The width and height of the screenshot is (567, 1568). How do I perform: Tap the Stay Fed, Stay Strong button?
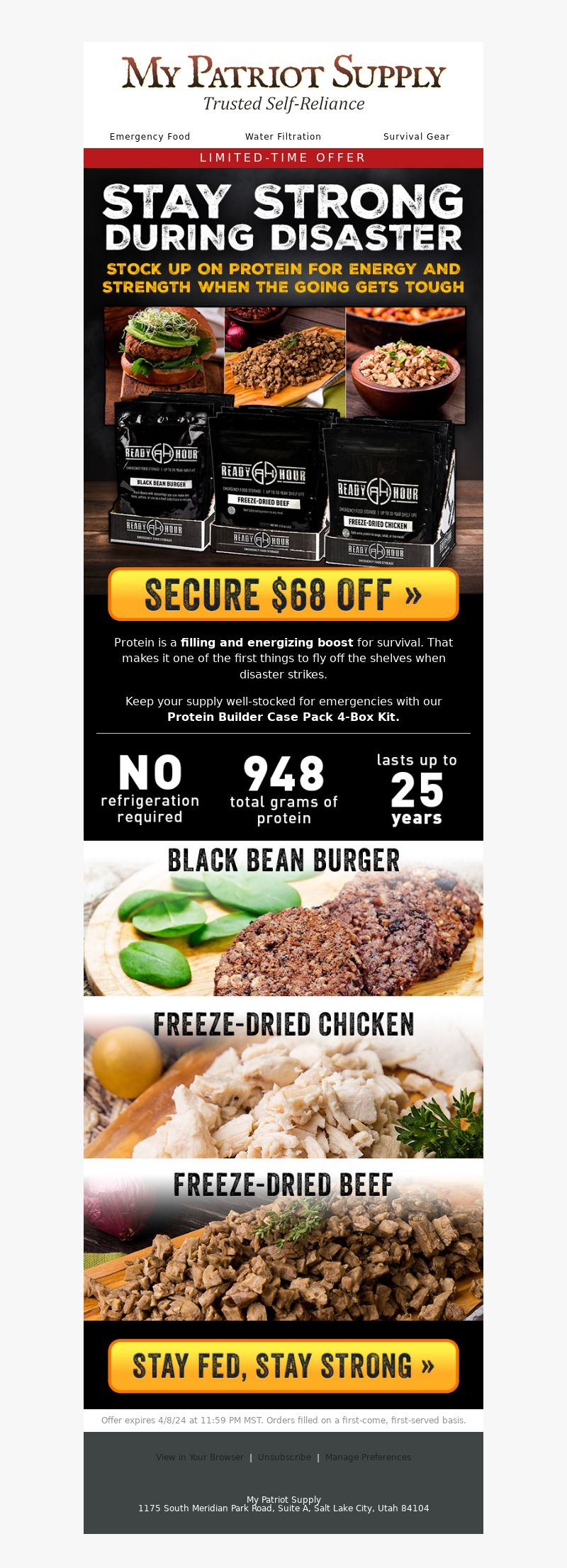(283, 1365)
